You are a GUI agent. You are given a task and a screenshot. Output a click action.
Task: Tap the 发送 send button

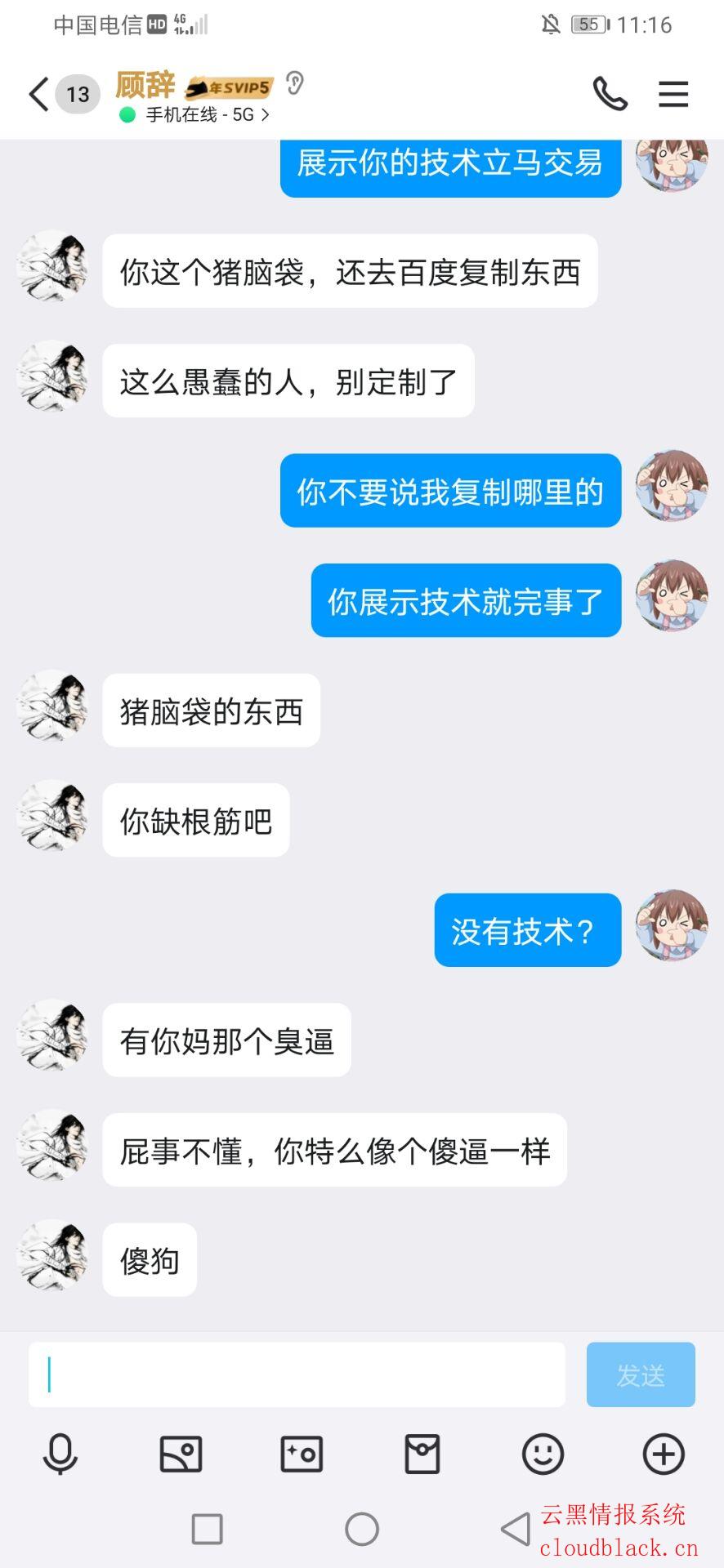pos(640,1374)
